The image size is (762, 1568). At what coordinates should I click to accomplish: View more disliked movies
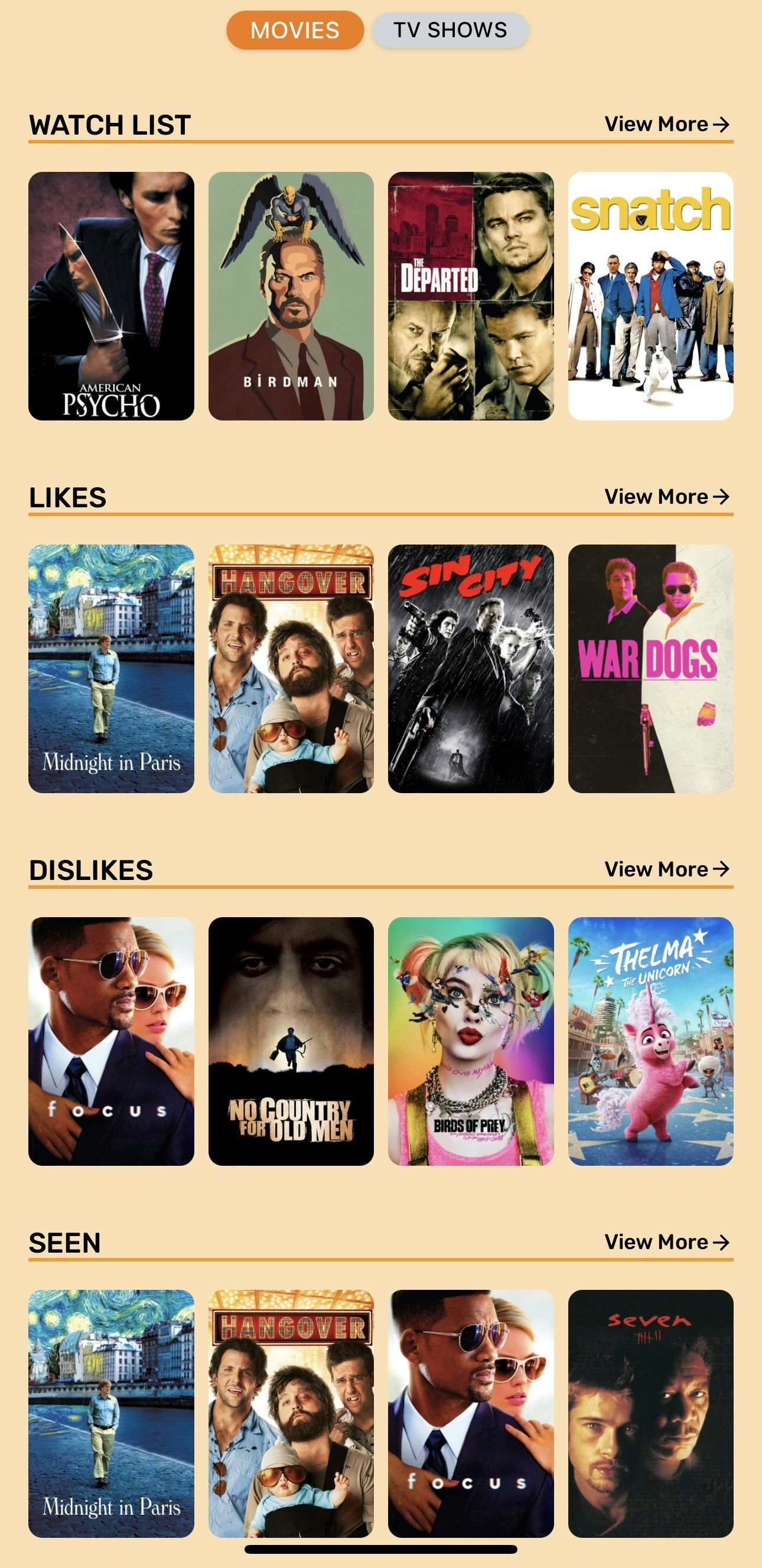click(667, 869)
